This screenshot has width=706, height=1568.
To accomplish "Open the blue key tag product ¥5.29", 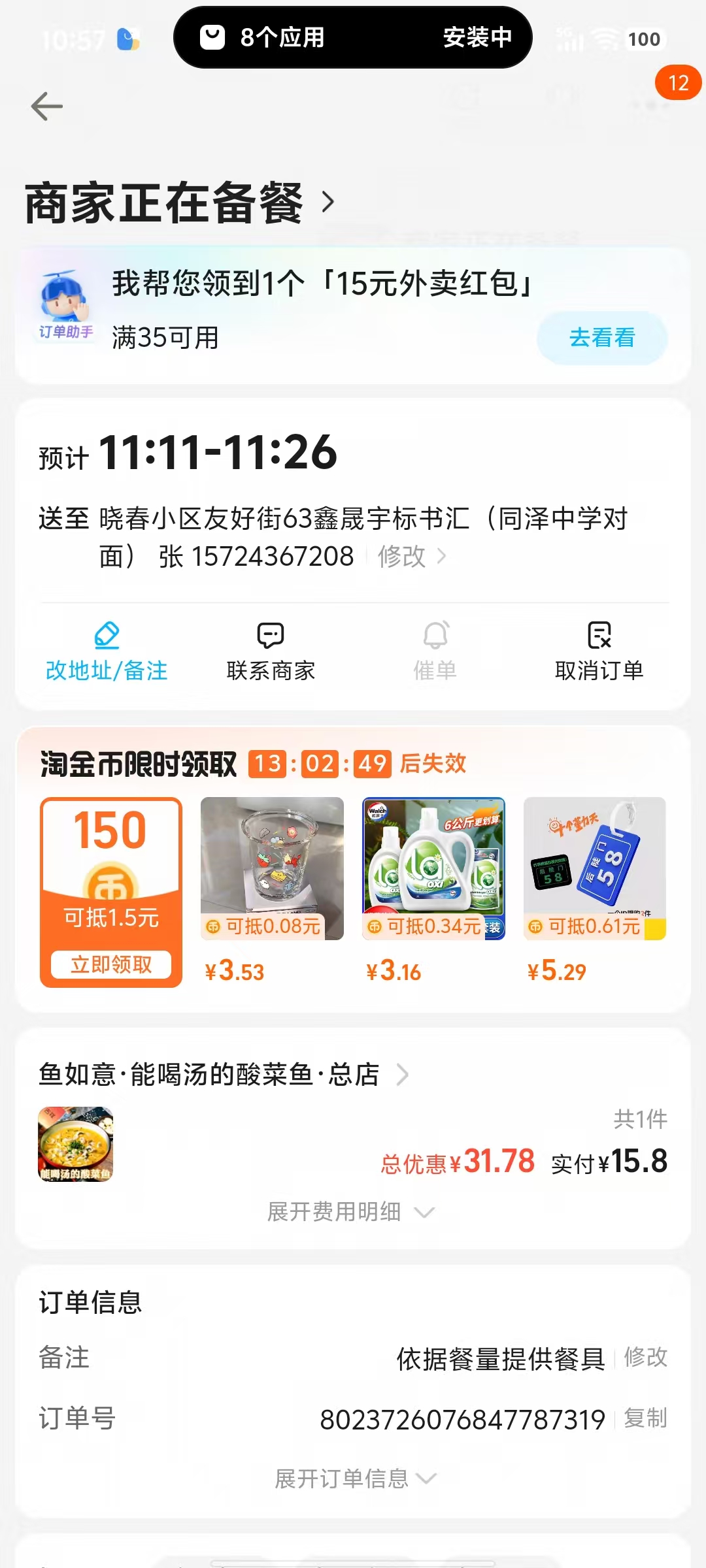I will 595,869.
